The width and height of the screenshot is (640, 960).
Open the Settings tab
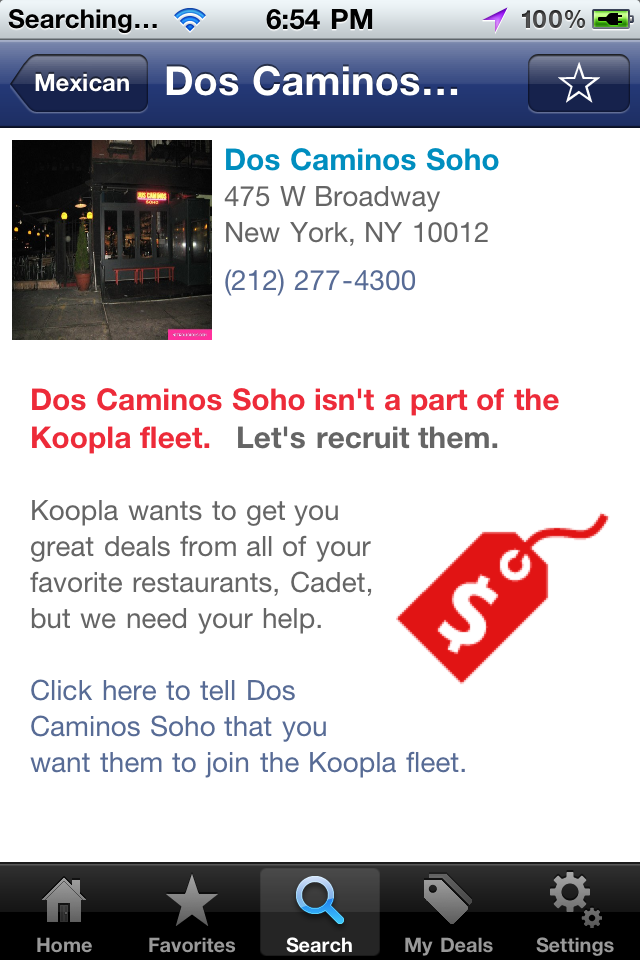pos(574,912)
